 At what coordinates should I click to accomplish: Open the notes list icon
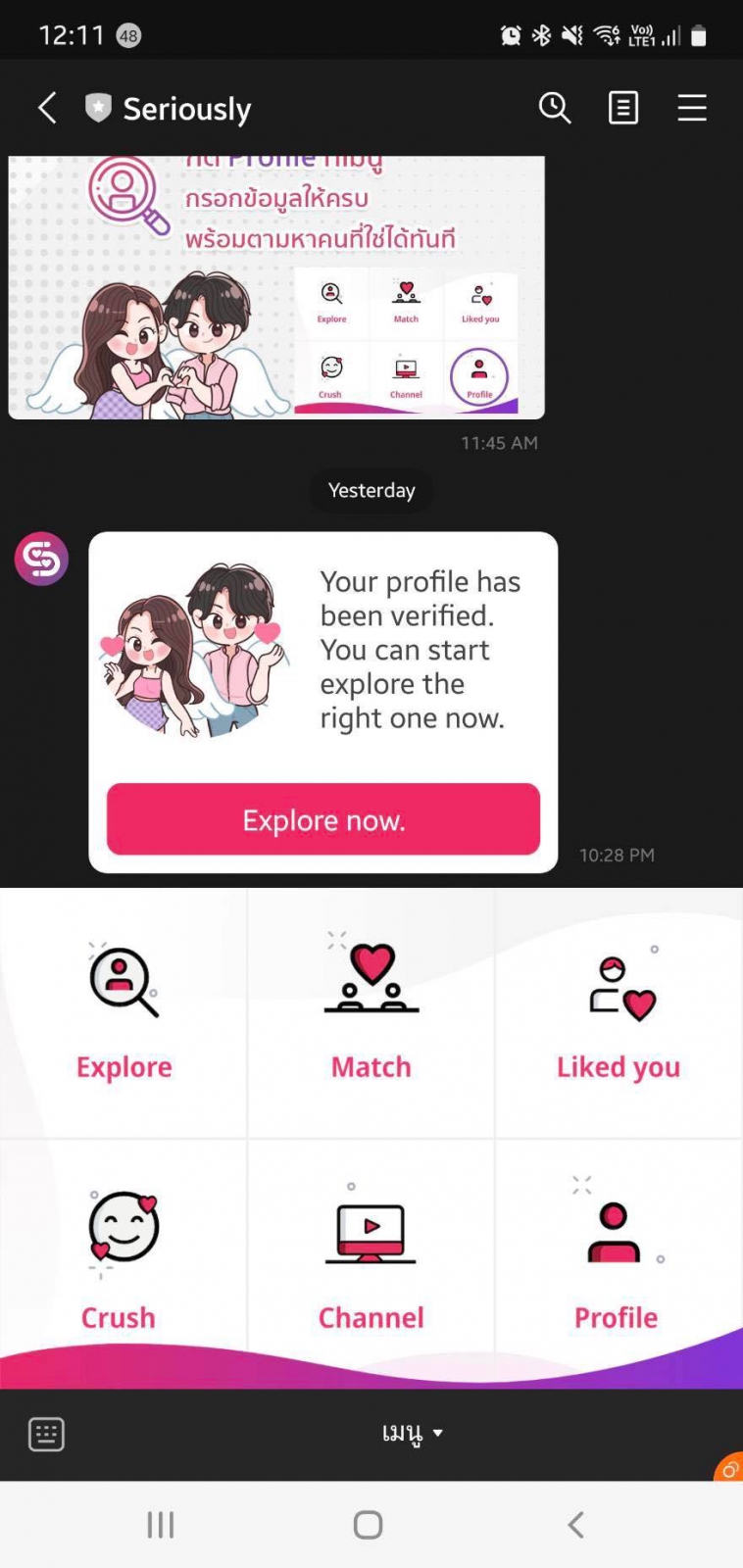coord(622,108)
